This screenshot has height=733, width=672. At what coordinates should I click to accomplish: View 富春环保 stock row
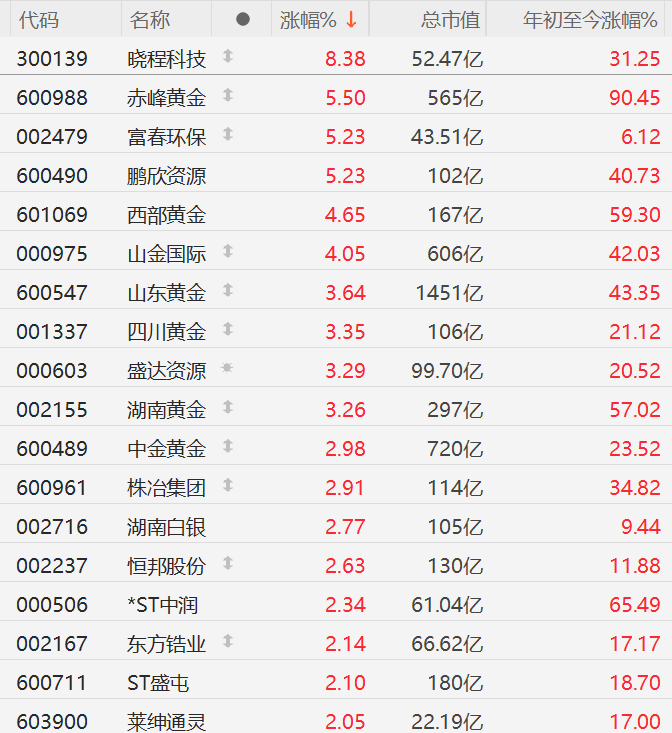tap(167, 137)
